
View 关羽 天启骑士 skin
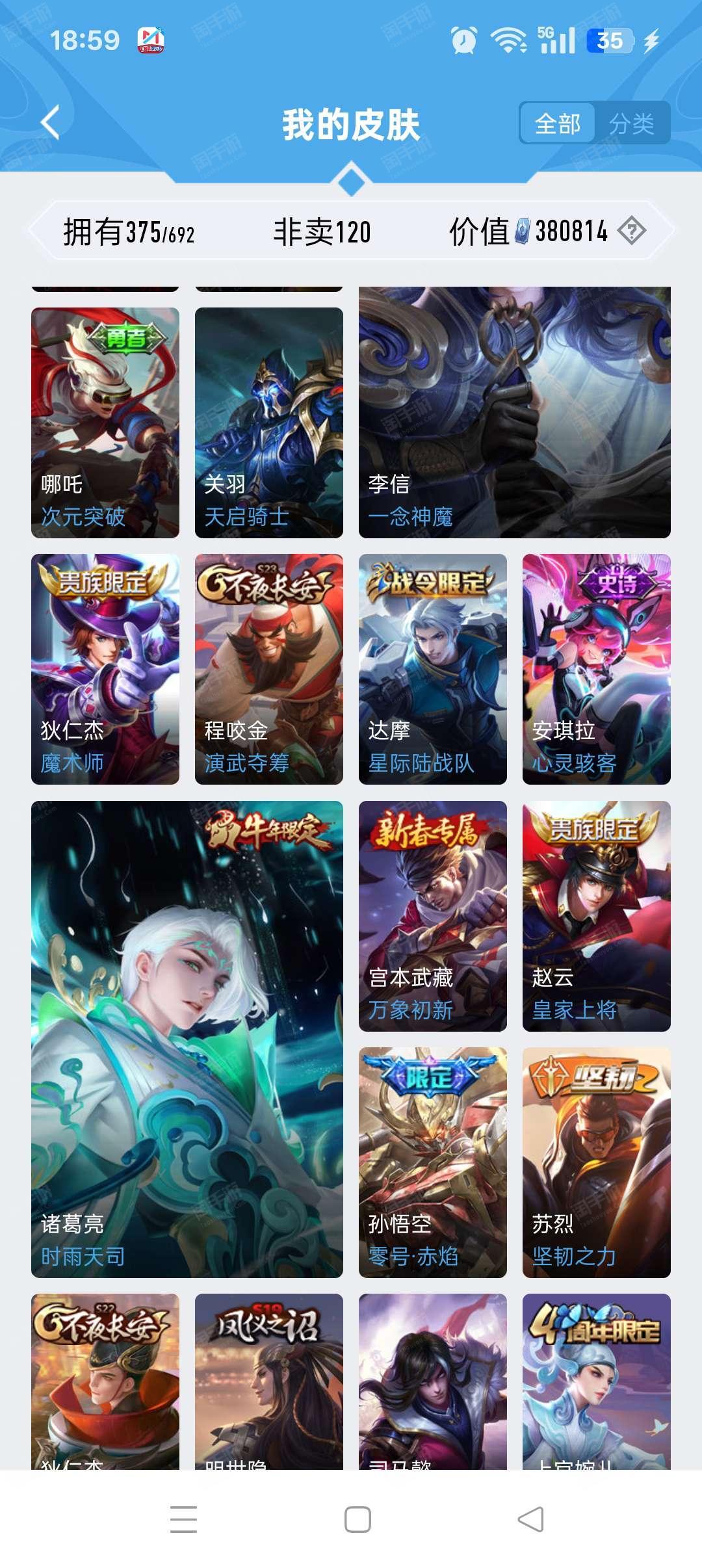click(x=269, y=423)
